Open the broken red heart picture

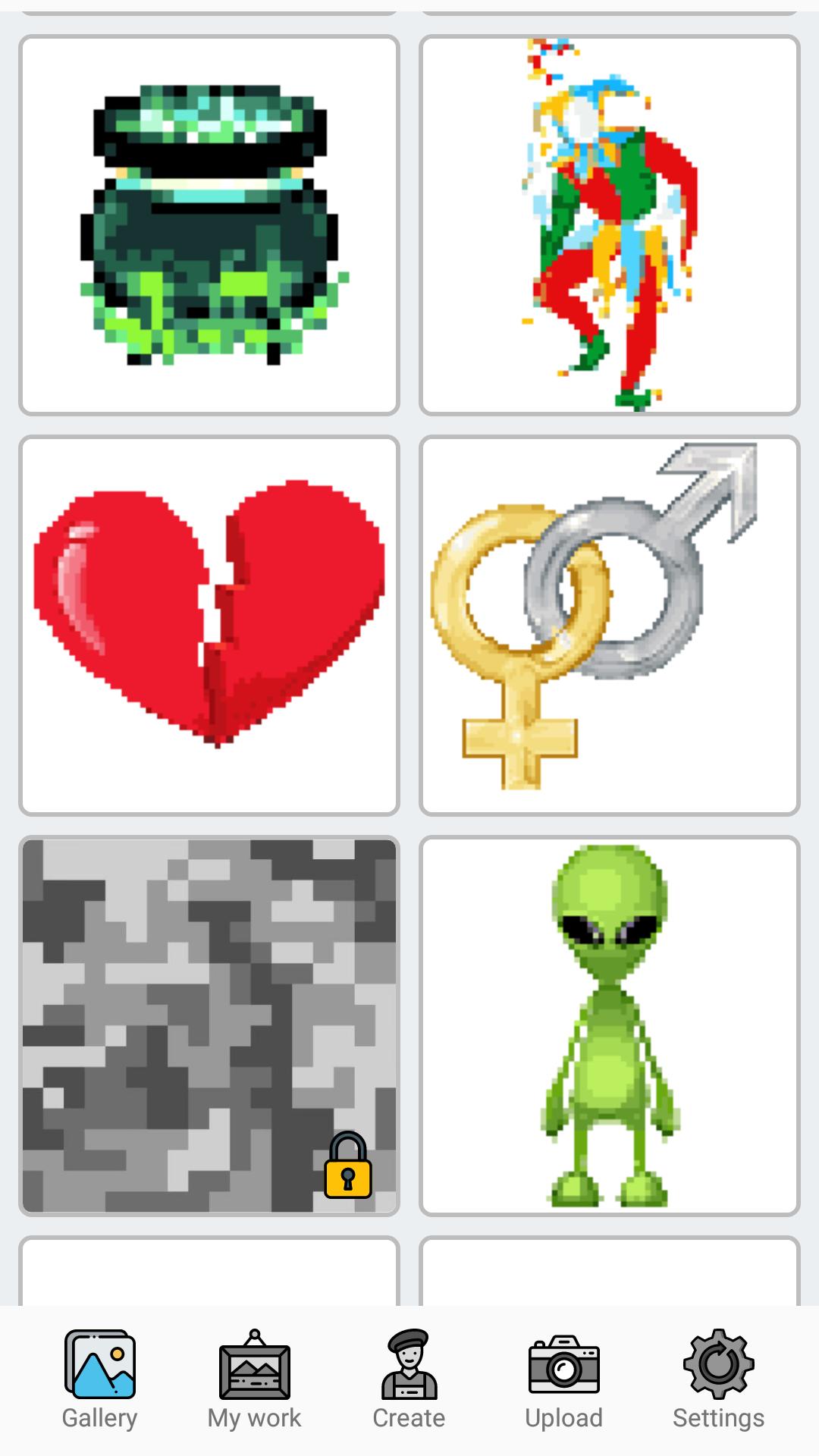(209, 626)
